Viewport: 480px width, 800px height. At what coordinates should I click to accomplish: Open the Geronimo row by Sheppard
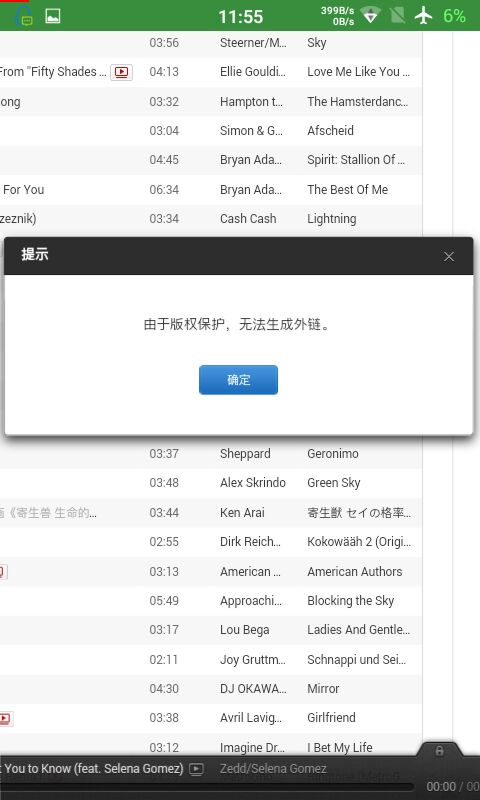coord(211,454)
